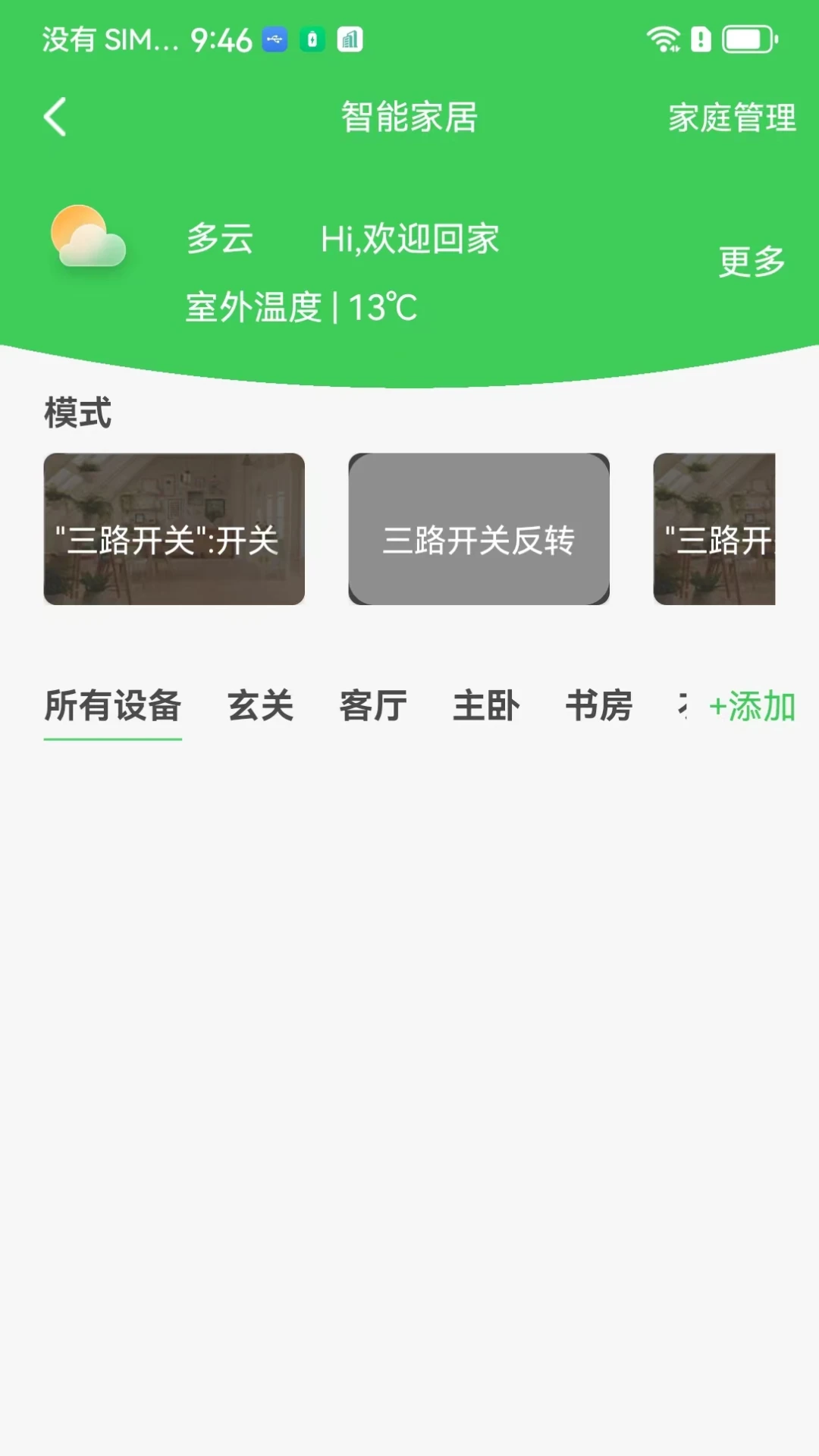The height and width of the screenshot is (1456, 819).
Task: Tap the battery indicator on the right
Action: 746,38
